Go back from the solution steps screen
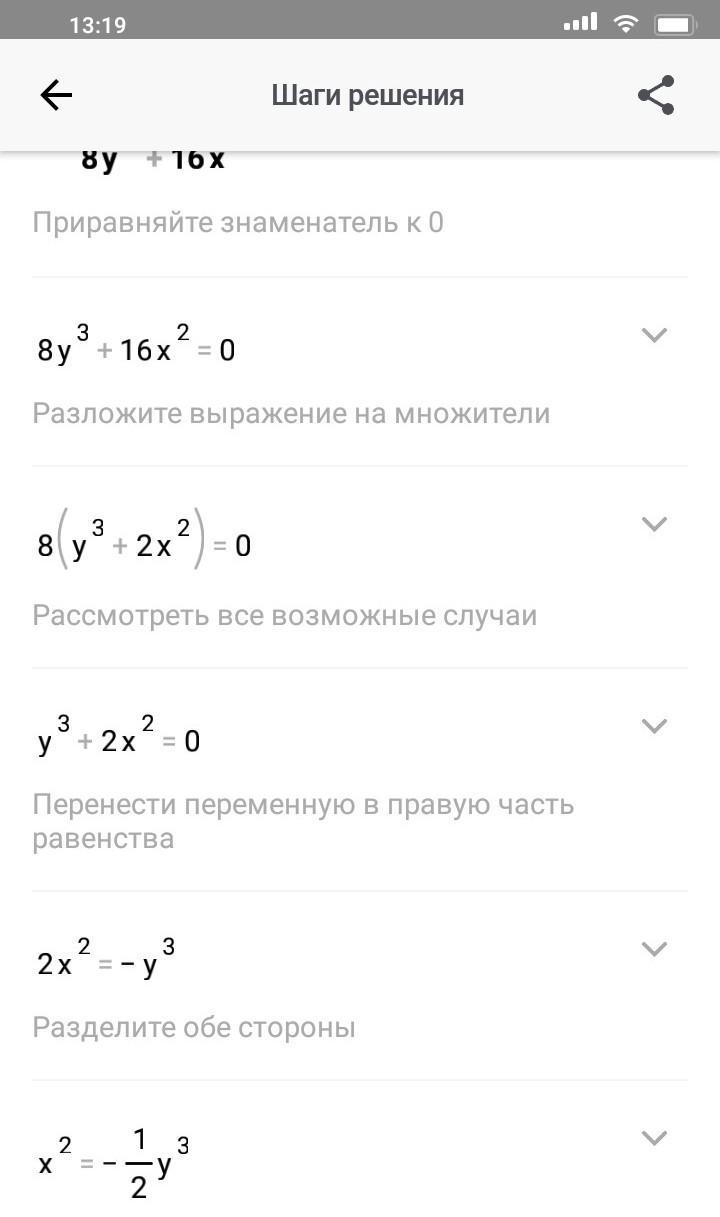The width and height of the screenshot is (720, 1217). (x=56, y=95)
